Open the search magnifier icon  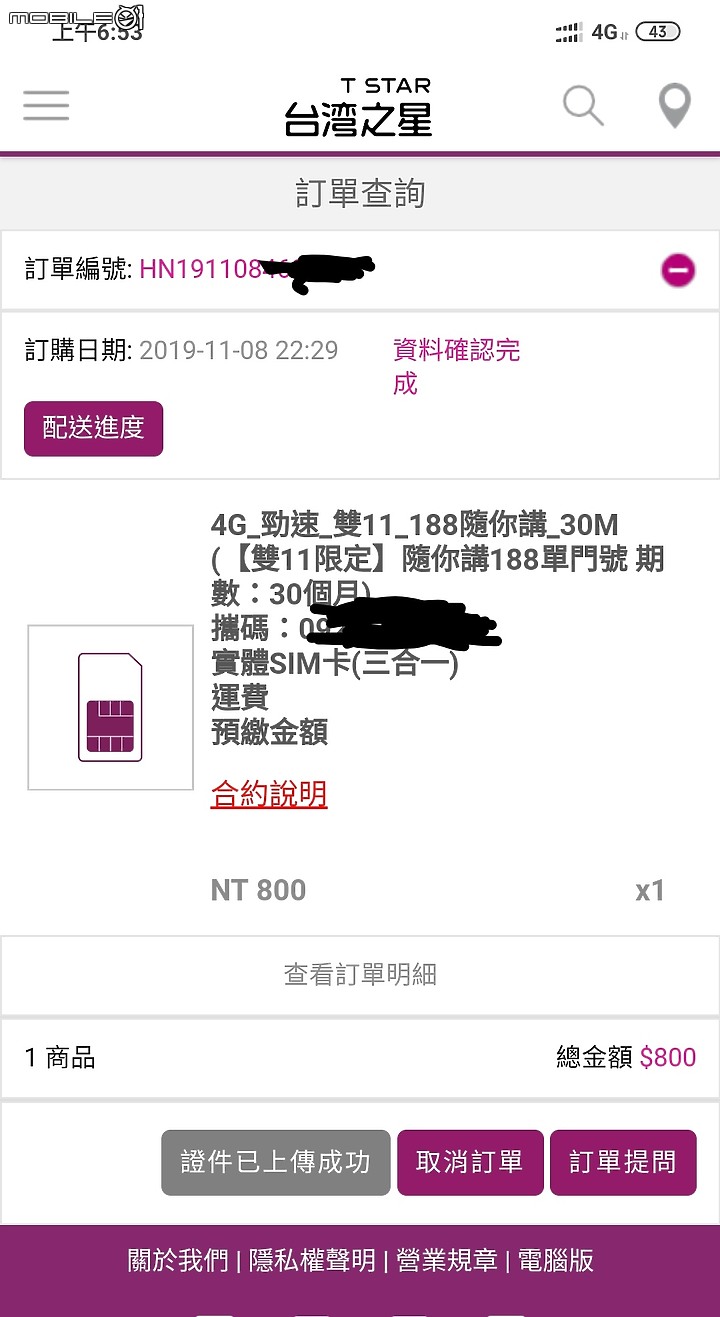pos(583,105)
